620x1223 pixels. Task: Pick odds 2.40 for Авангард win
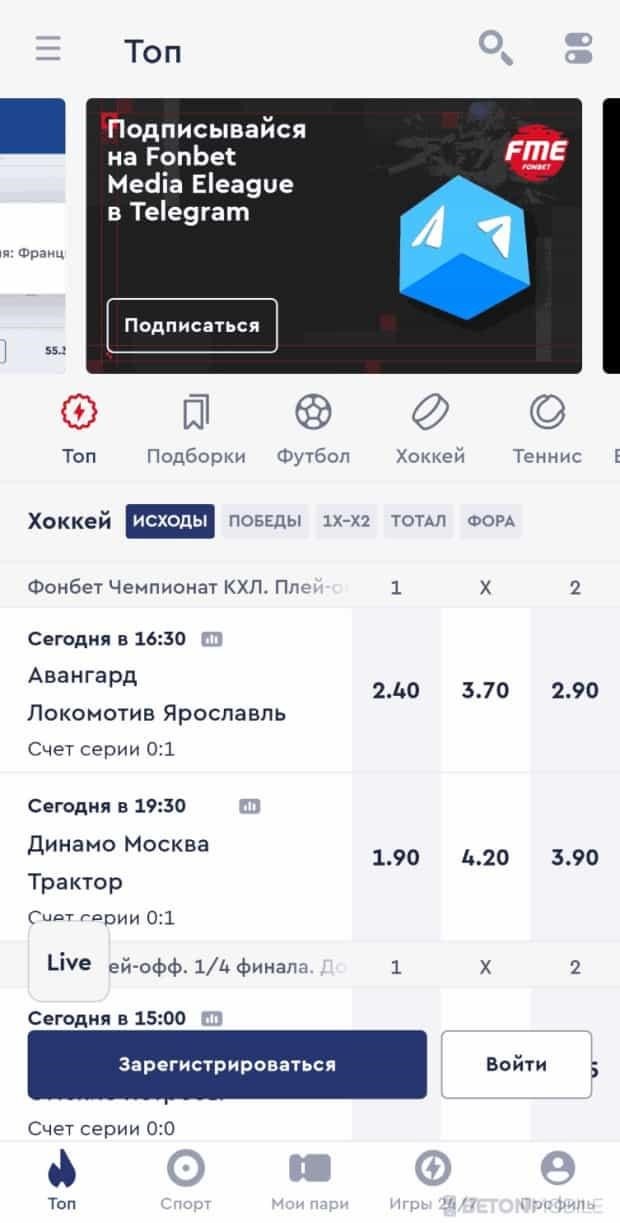point(396,690)
